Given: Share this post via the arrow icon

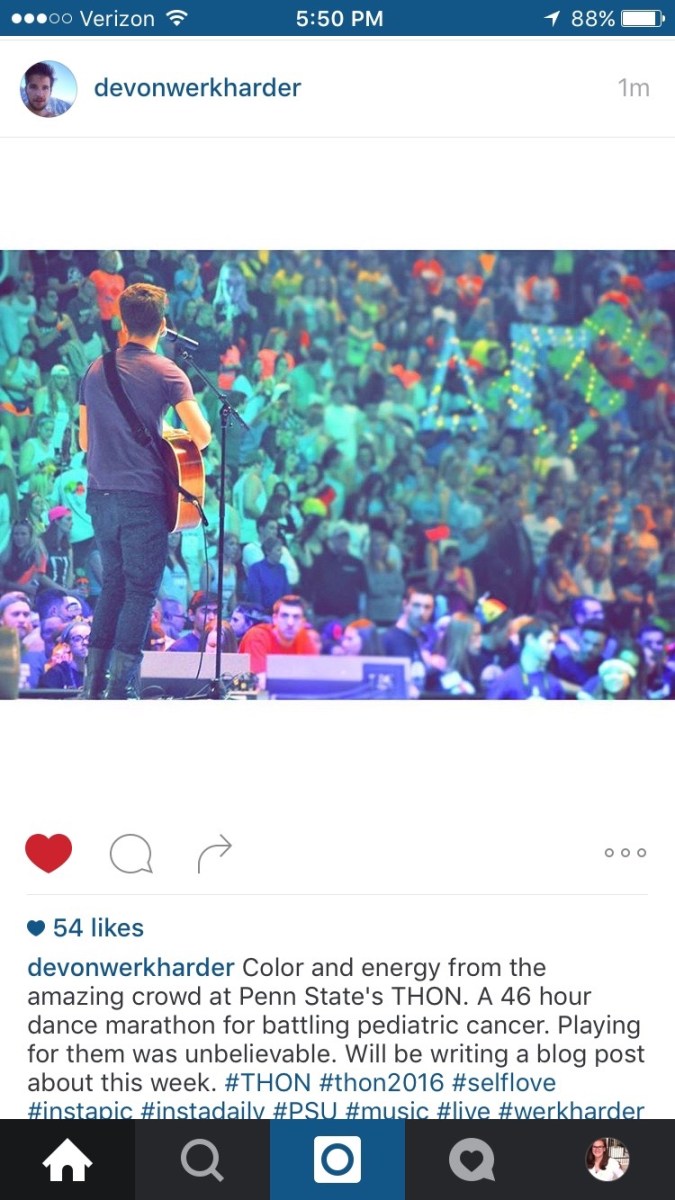Looking at the screenshot, I should (214, 853).
